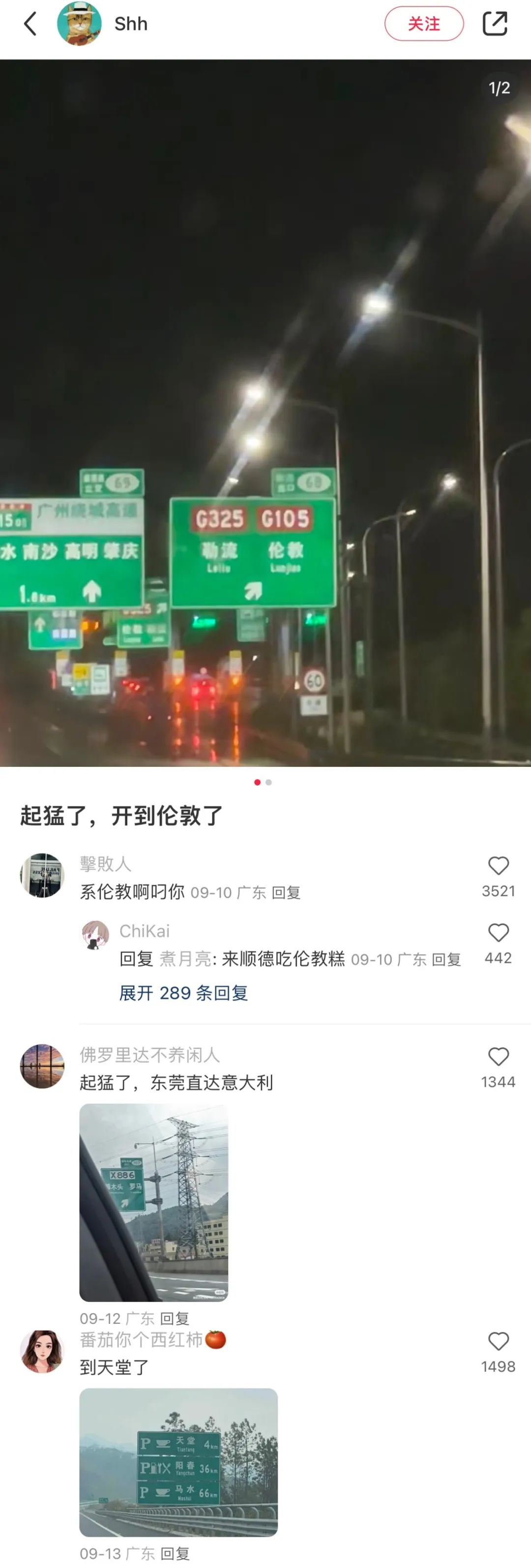This screenshot has height=1568, width=531.
Task: Reply to ChiKai's comment
Action: click(446, 959)
